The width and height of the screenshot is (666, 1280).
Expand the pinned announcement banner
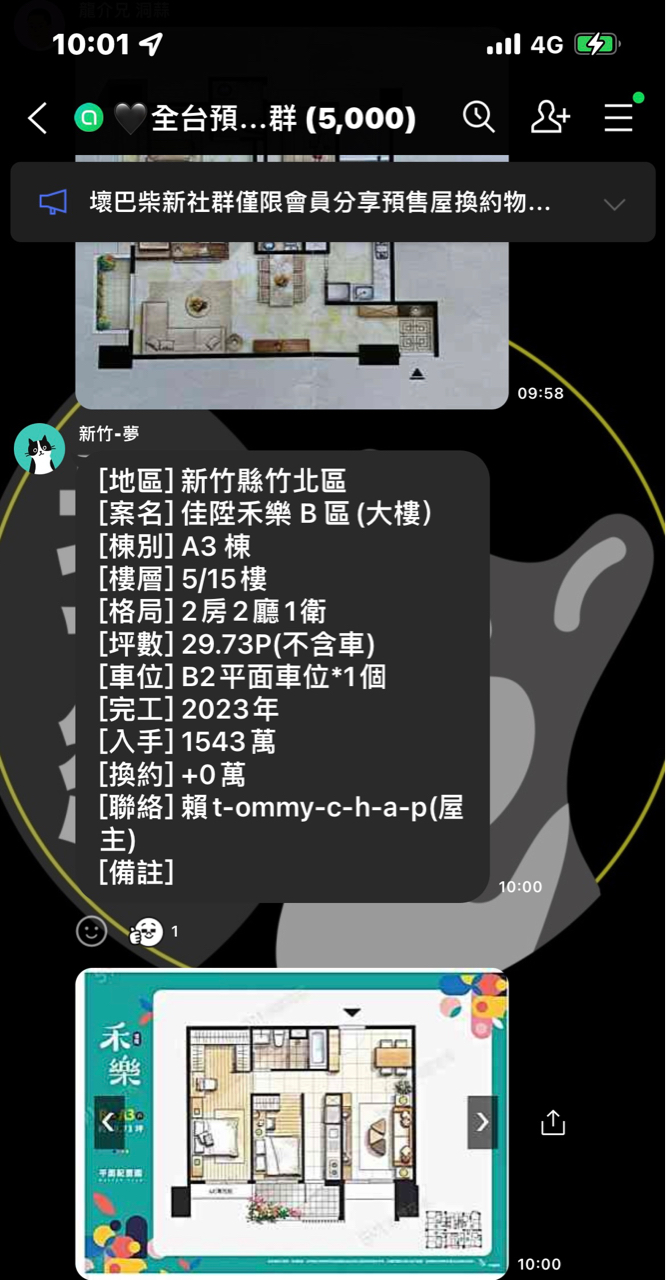(614, 204)
